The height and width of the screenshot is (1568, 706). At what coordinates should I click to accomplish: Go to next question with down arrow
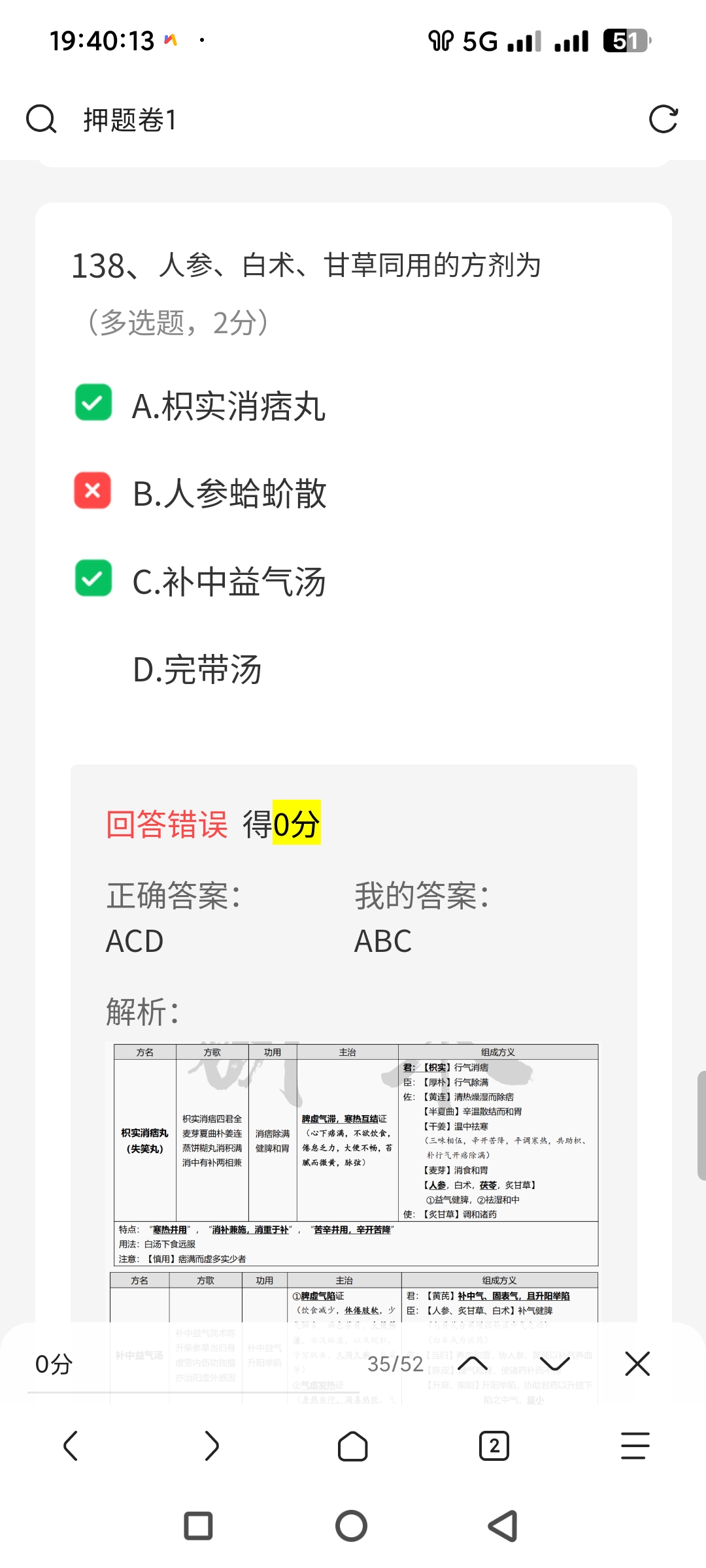554,1364
